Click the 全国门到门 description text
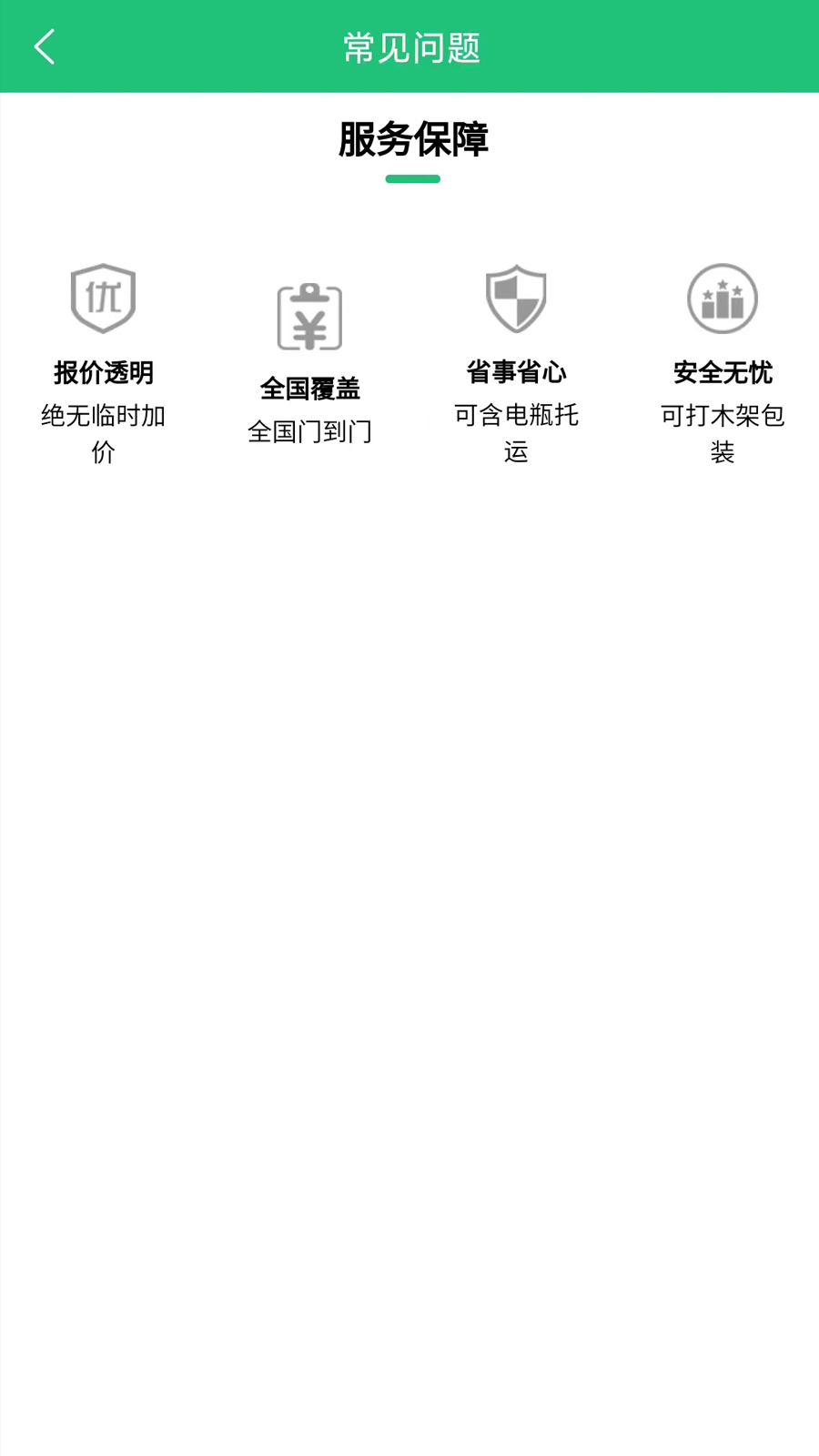Viewport: 819px width, 1456px height. (309, 431)
